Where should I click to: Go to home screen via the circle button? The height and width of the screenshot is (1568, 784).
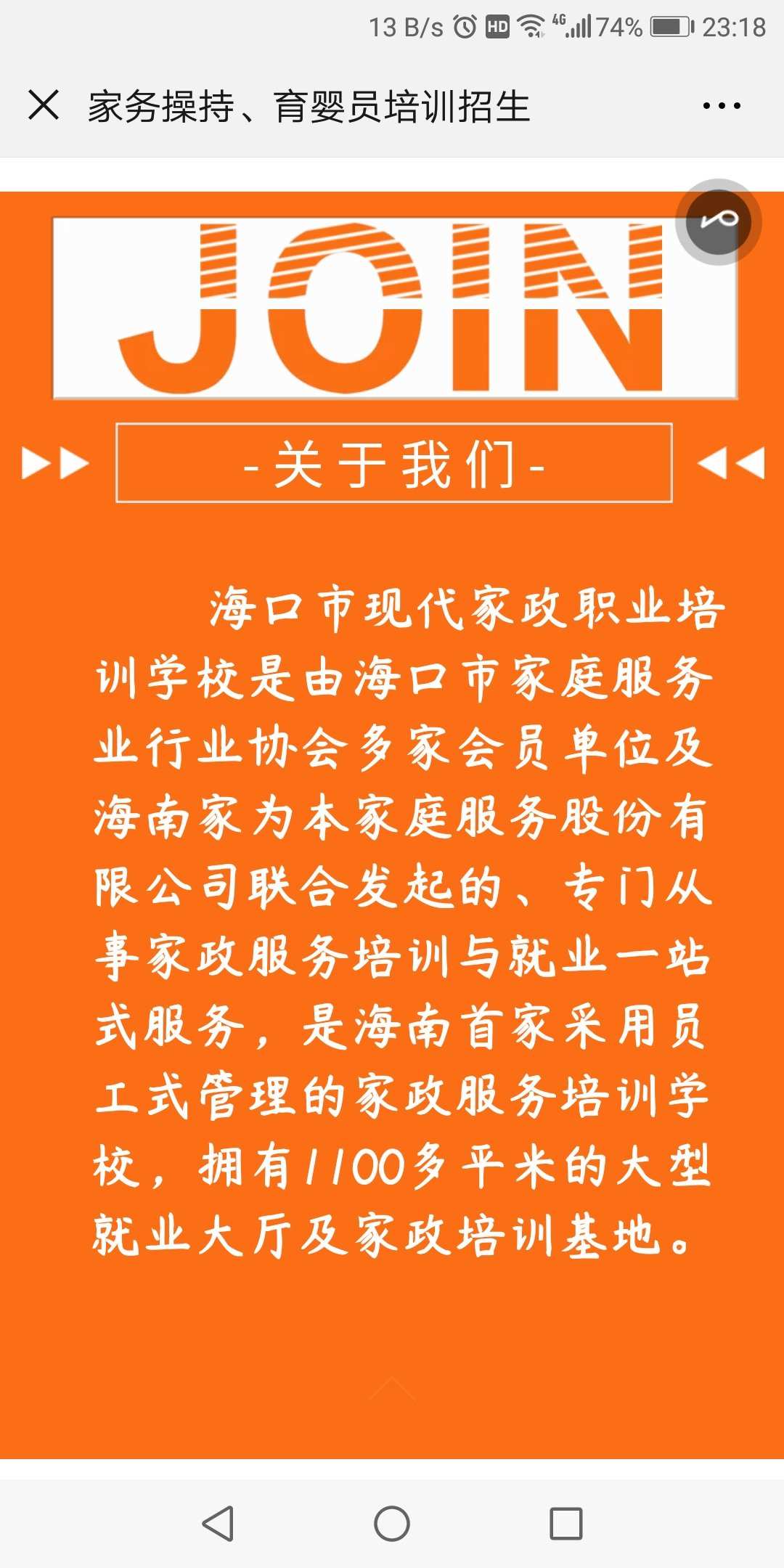pyautogui.click(x=392, y=1523)
